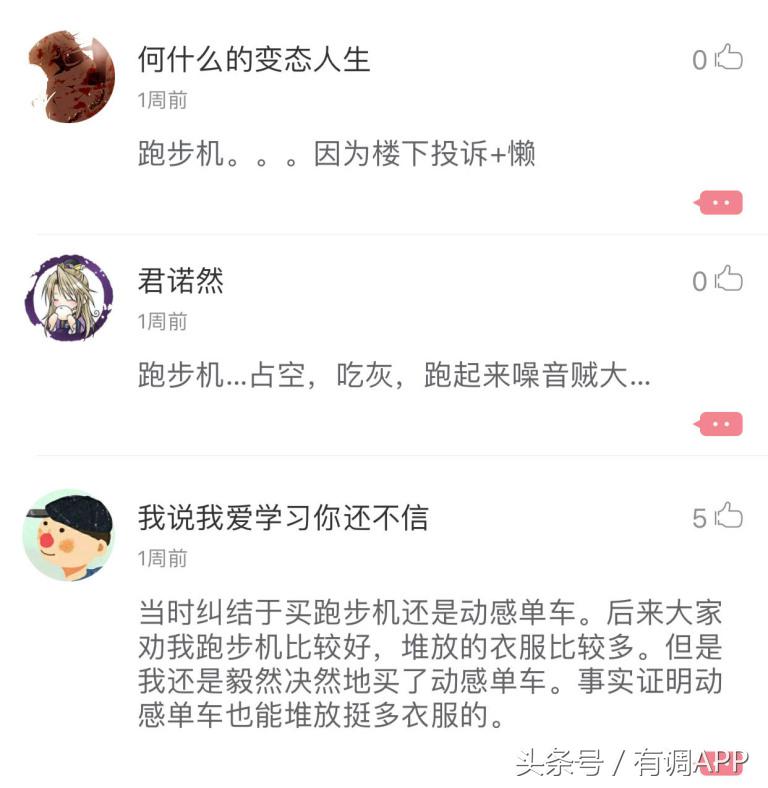The height and width of the screenshot is (788, 768).
Task: Open the username 何什么的变态人生
Action: coord(252,58)
